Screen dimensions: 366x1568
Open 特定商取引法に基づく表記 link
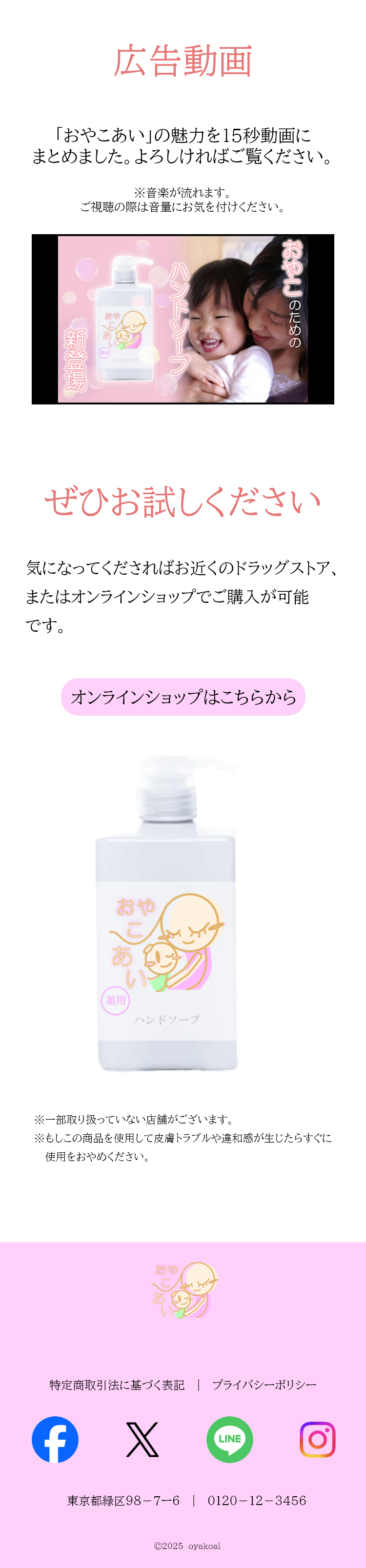(x=117, y=1385)
